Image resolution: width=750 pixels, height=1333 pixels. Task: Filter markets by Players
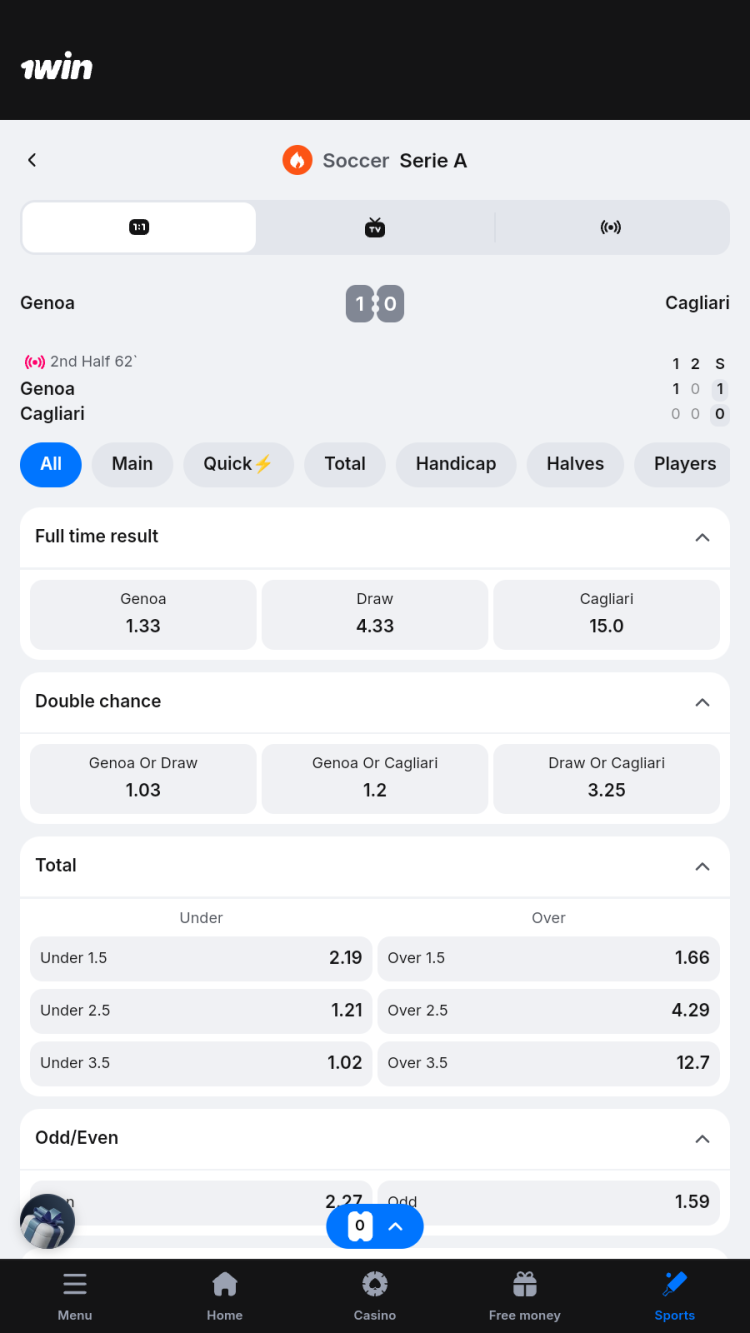tap(684, 464)
